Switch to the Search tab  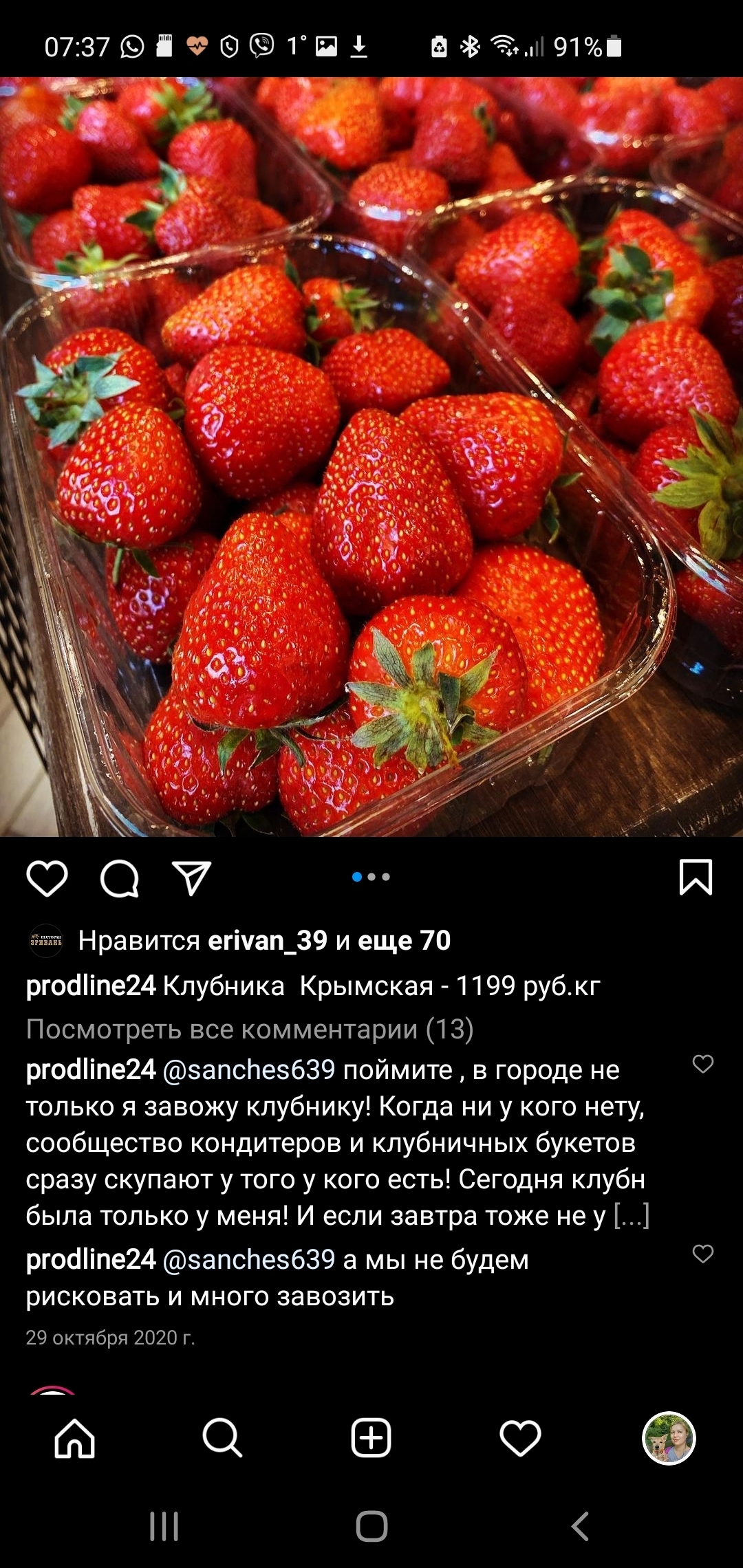pyautogui.click(x=222, y=1438)
